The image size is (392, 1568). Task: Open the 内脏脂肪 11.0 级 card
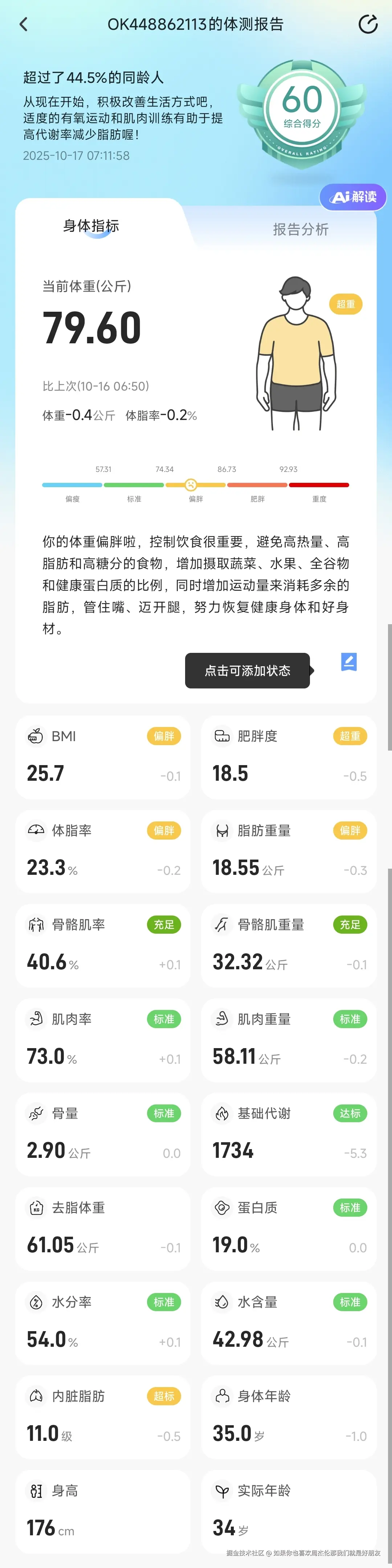click(x=103, y=1417)
